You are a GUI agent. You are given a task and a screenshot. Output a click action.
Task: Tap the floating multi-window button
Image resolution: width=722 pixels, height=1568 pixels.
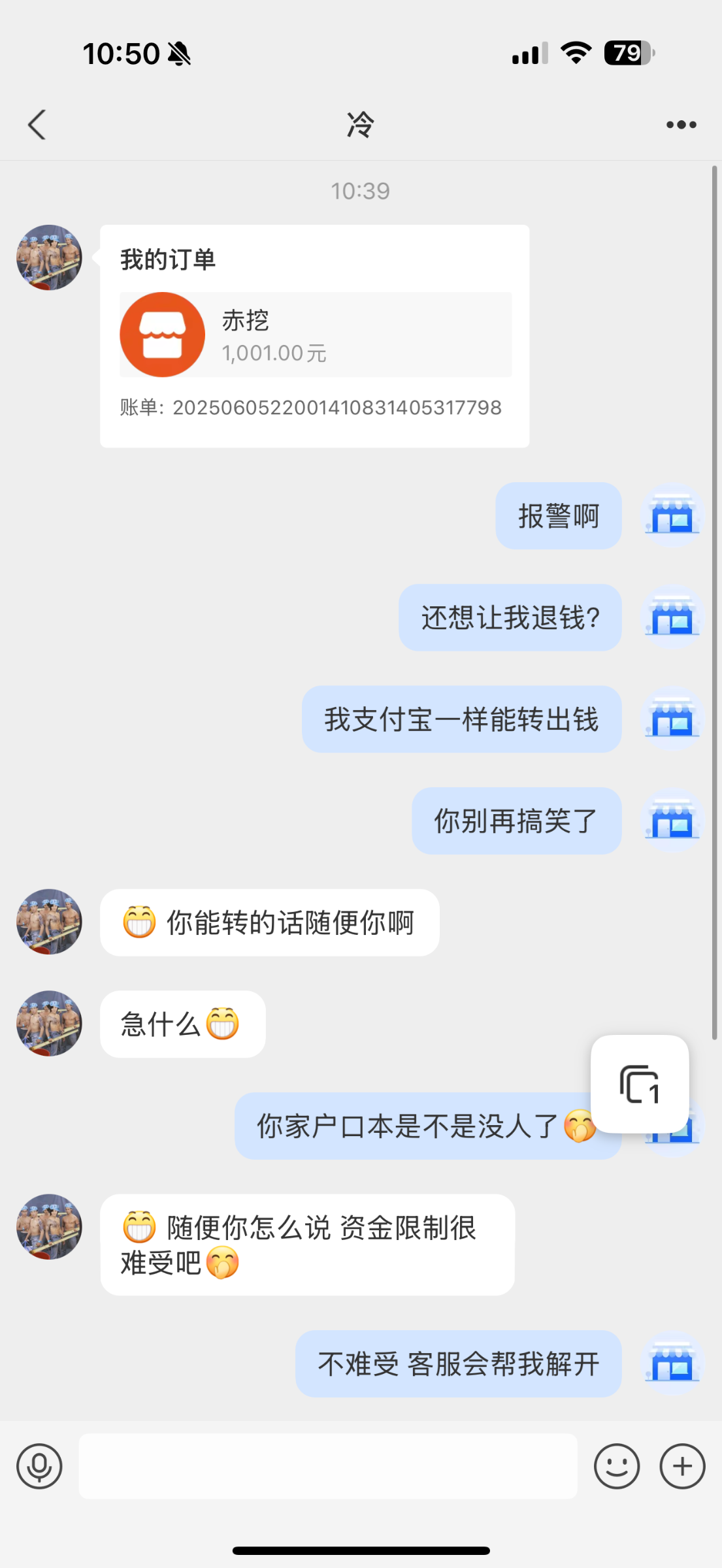coord(640,1084)
